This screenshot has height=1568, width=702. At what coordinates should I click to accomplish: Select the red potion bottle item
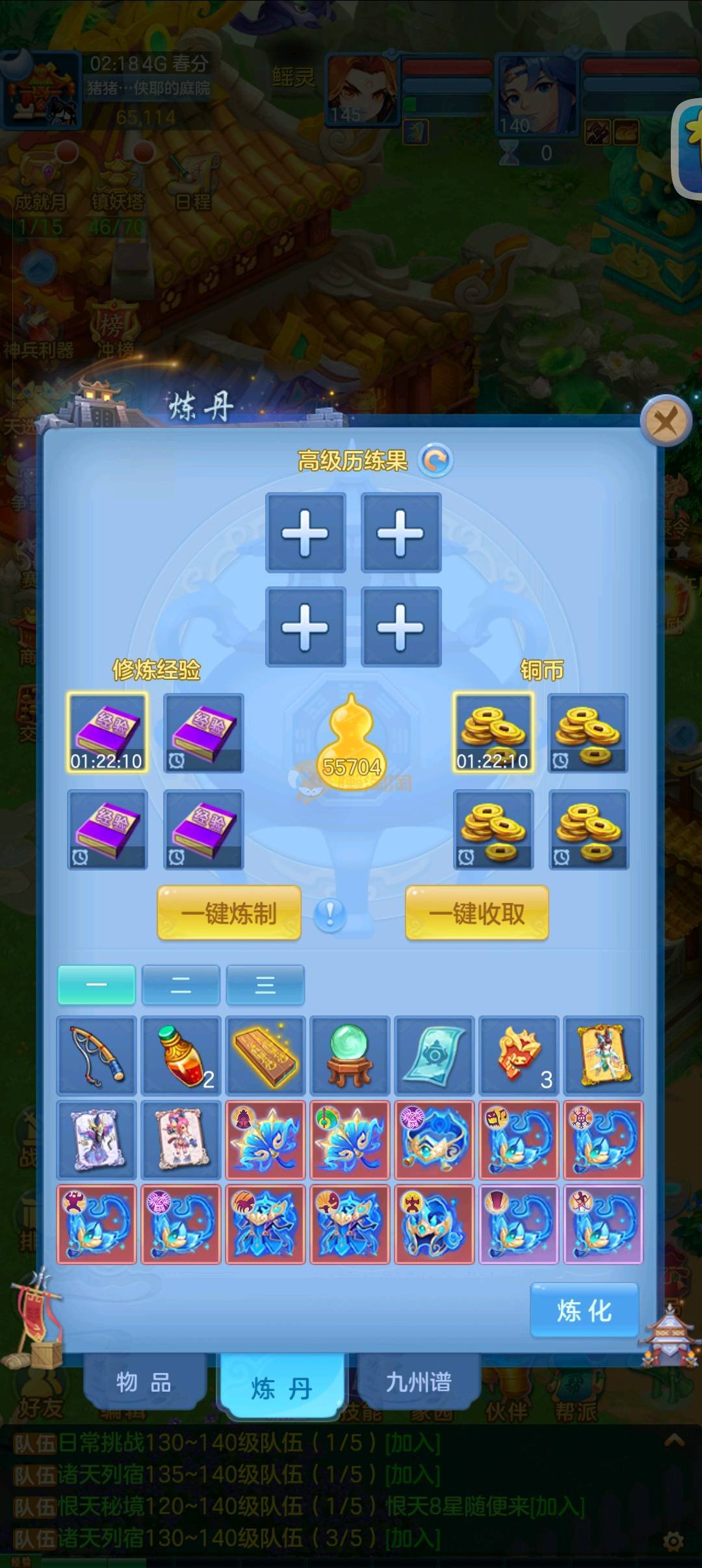[x=181, y=1056]
